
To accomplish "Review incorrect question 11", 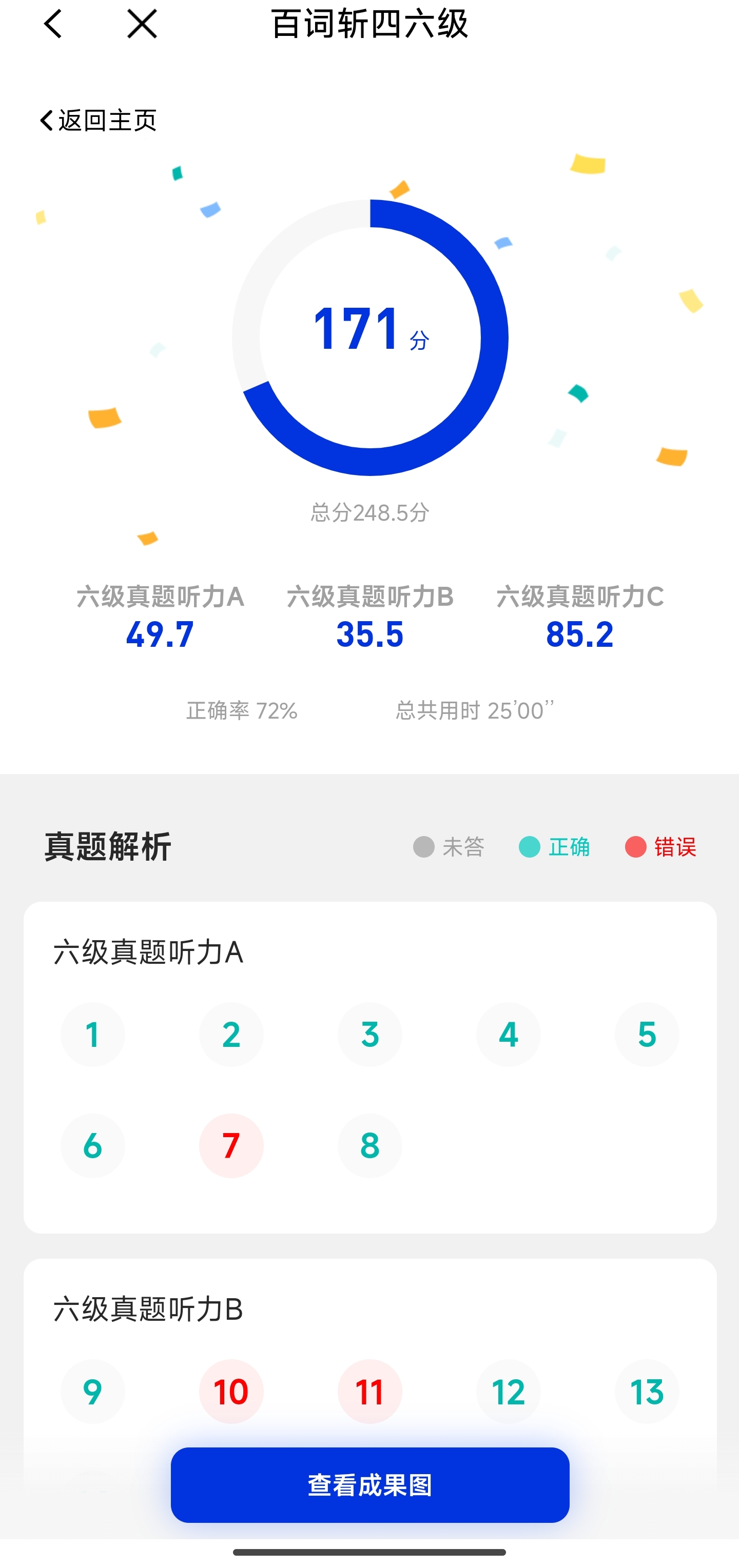I will point(370,1392).
